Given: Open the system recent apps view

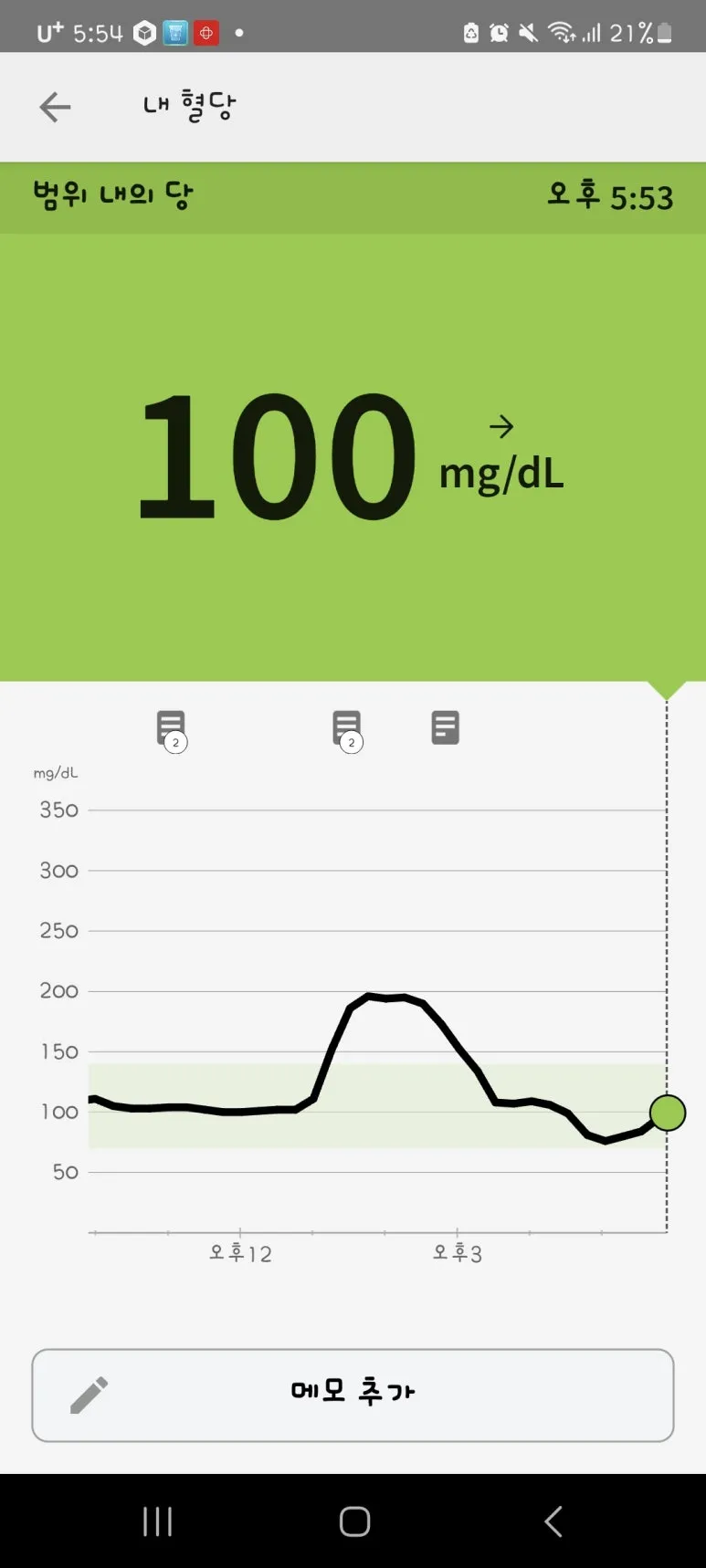Looking at the screenshot, I should coord(157,1521).
